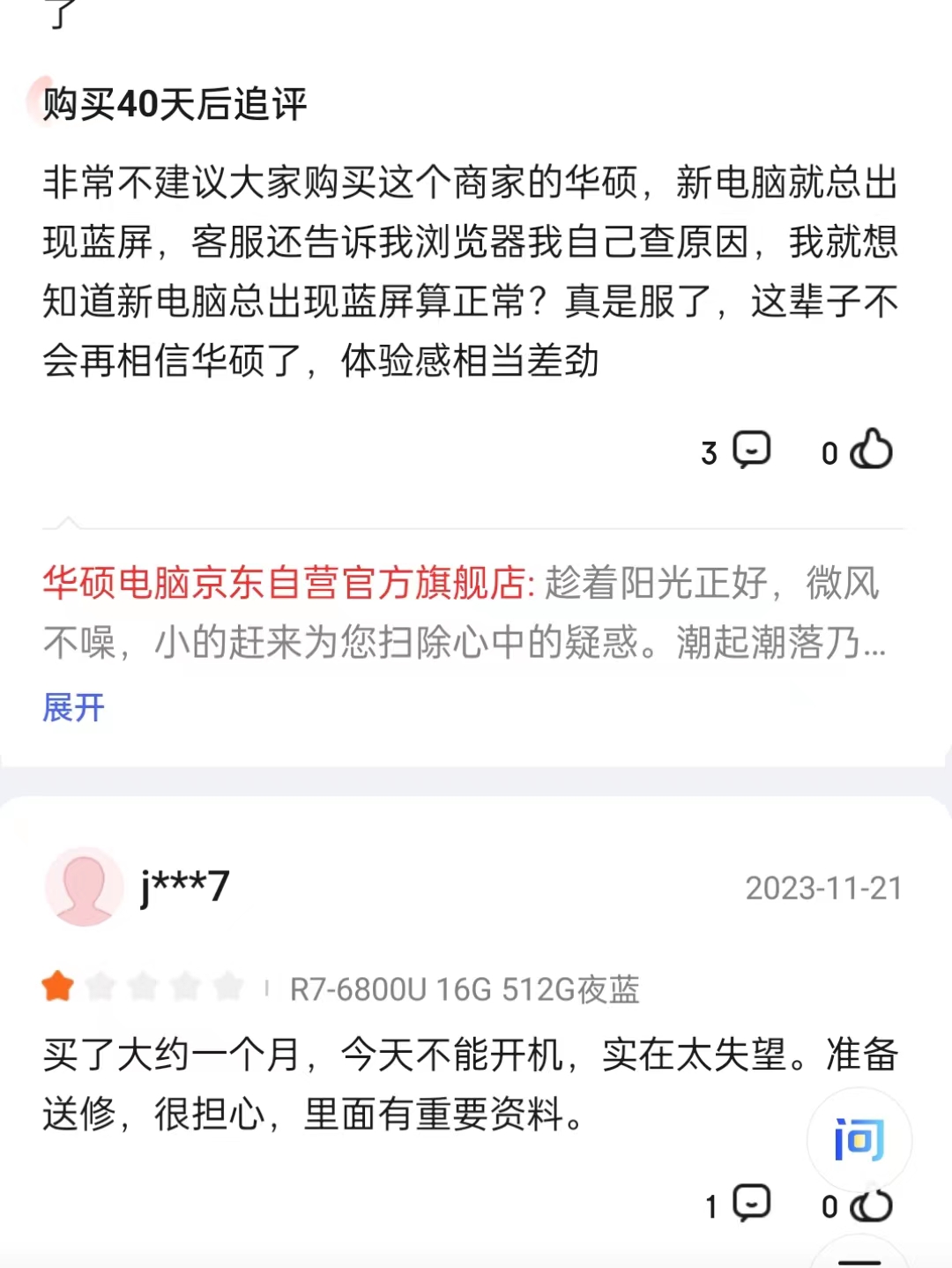Like j***7's review
This screenshot has height=1268, width=952.
871,1205
